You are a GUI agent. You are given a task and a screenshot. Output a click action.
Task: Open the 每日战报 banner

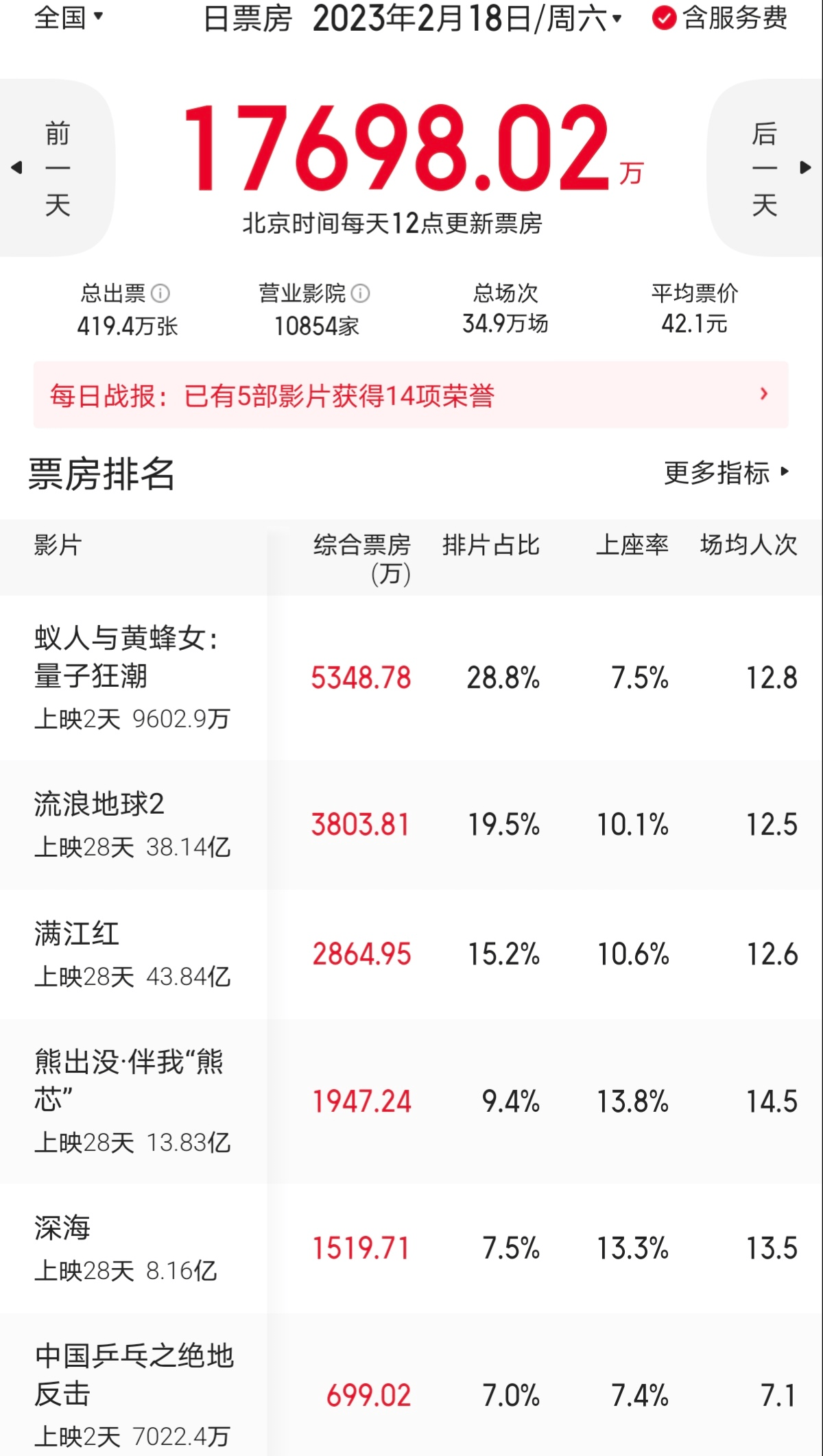click(x=411, y=395)
